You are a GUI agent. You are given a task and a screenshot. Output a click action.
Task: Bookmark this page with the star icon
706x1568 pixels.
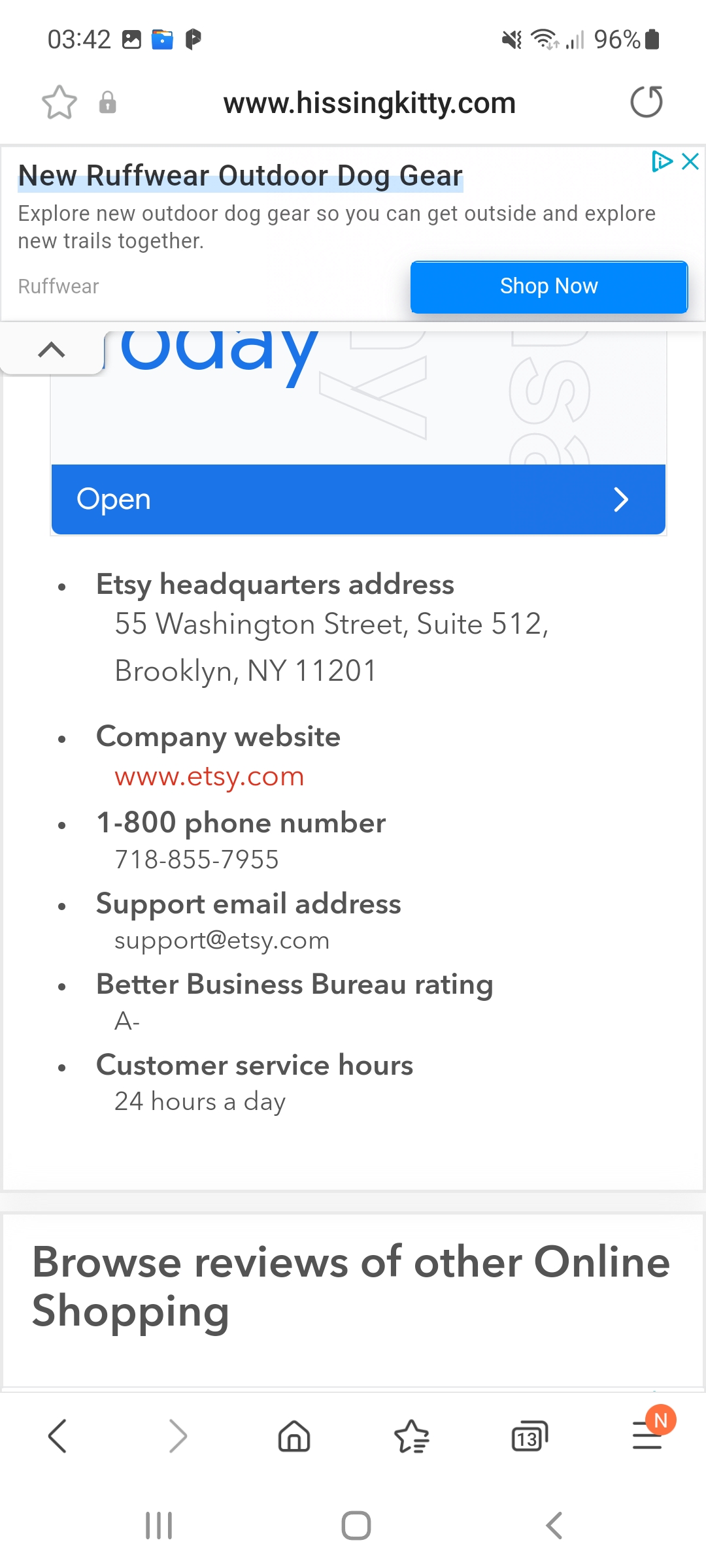[x=59, y=103]
